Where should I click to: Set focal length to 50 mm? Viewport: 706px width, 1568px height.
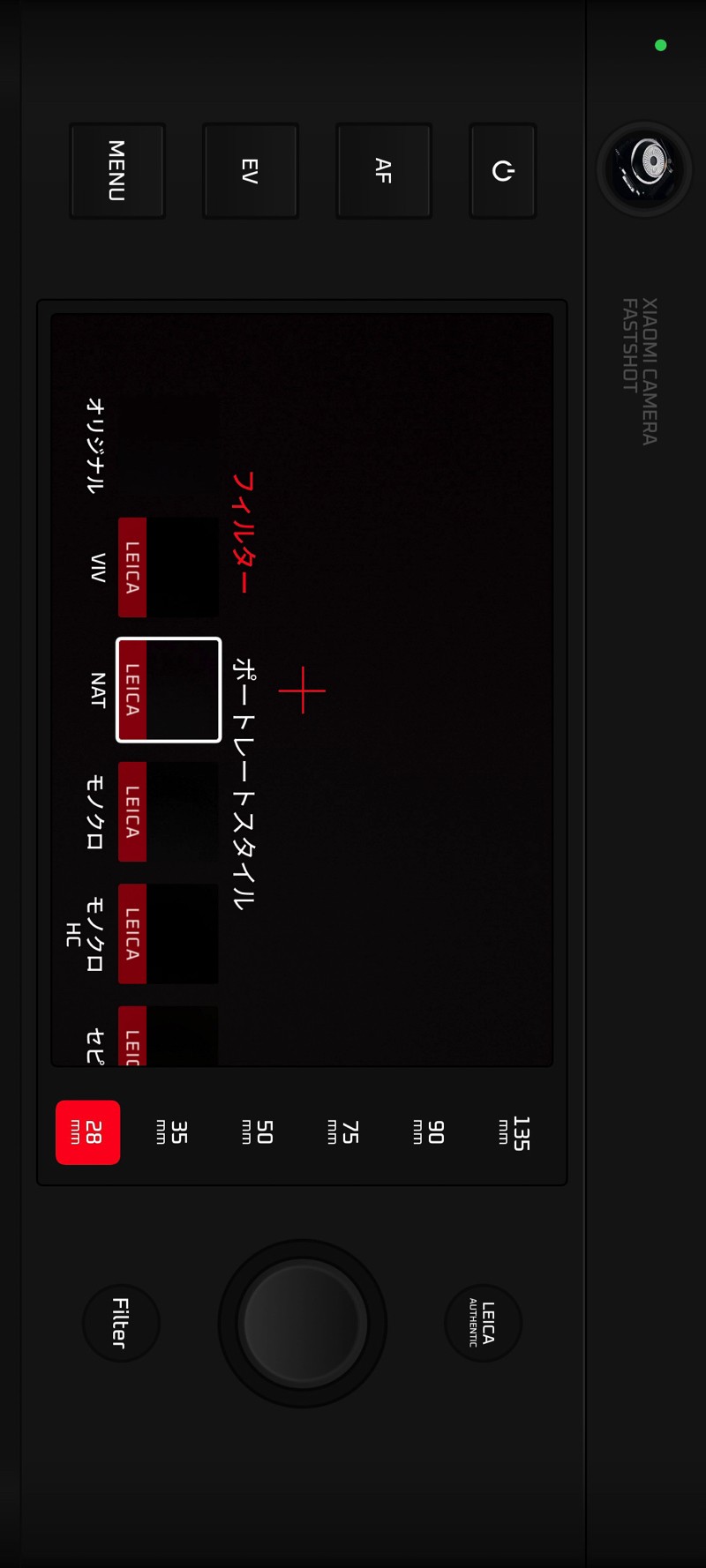coord(259,1132)
